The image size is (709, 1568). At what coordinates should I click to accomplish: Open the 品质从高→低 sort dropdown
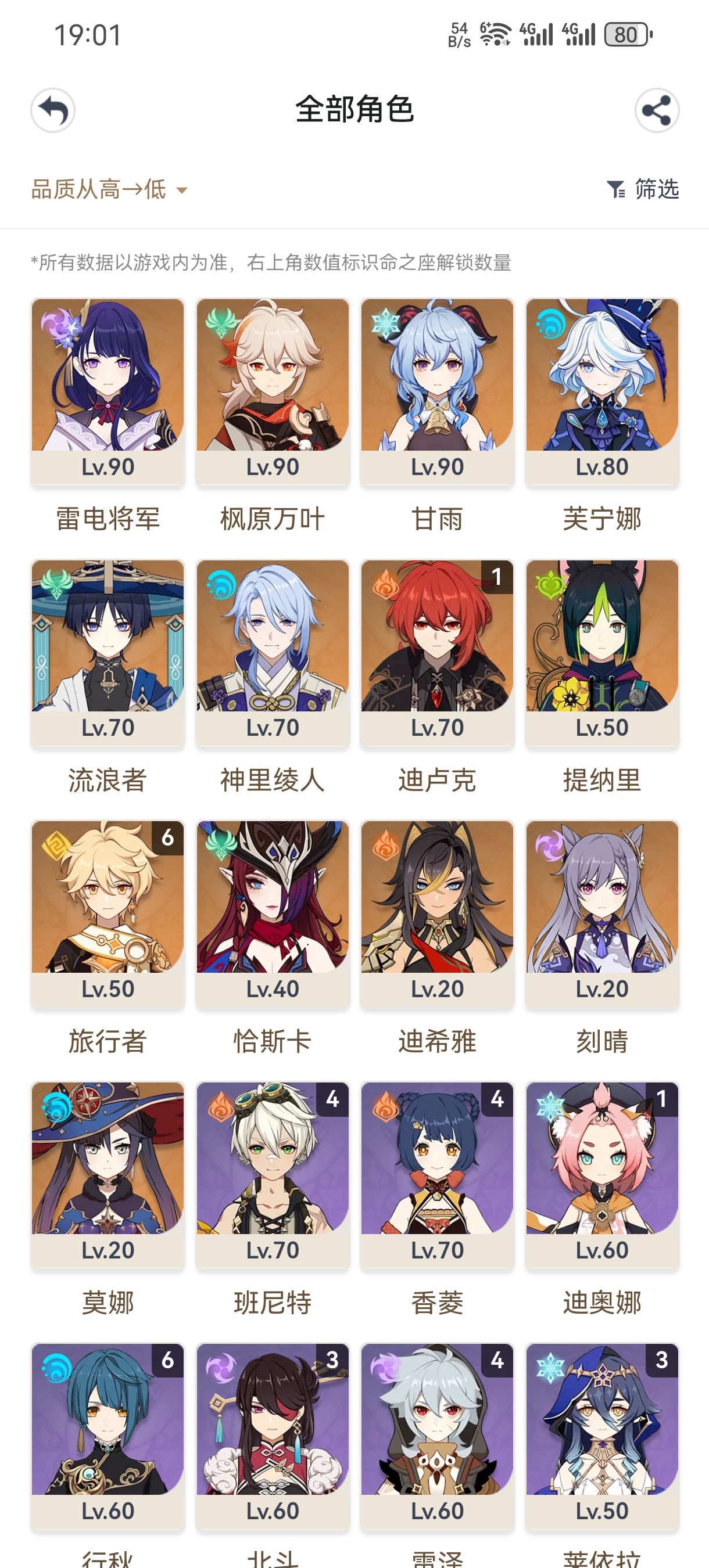coord(109,189)
